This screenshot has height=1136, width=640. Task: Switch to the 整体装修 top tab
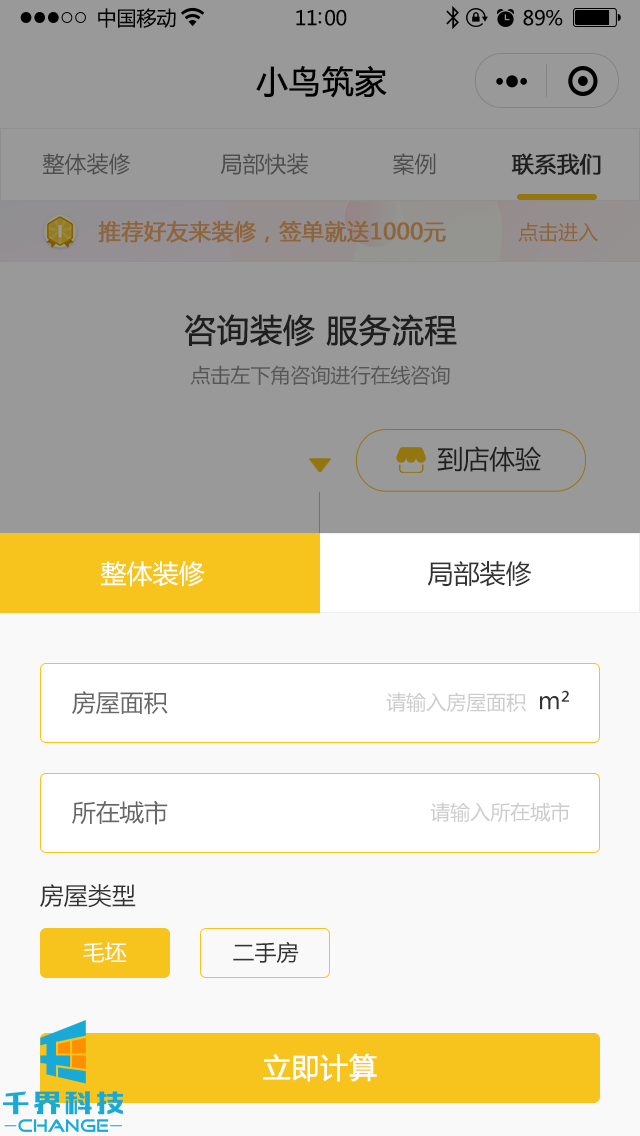[x=86, y=164]
